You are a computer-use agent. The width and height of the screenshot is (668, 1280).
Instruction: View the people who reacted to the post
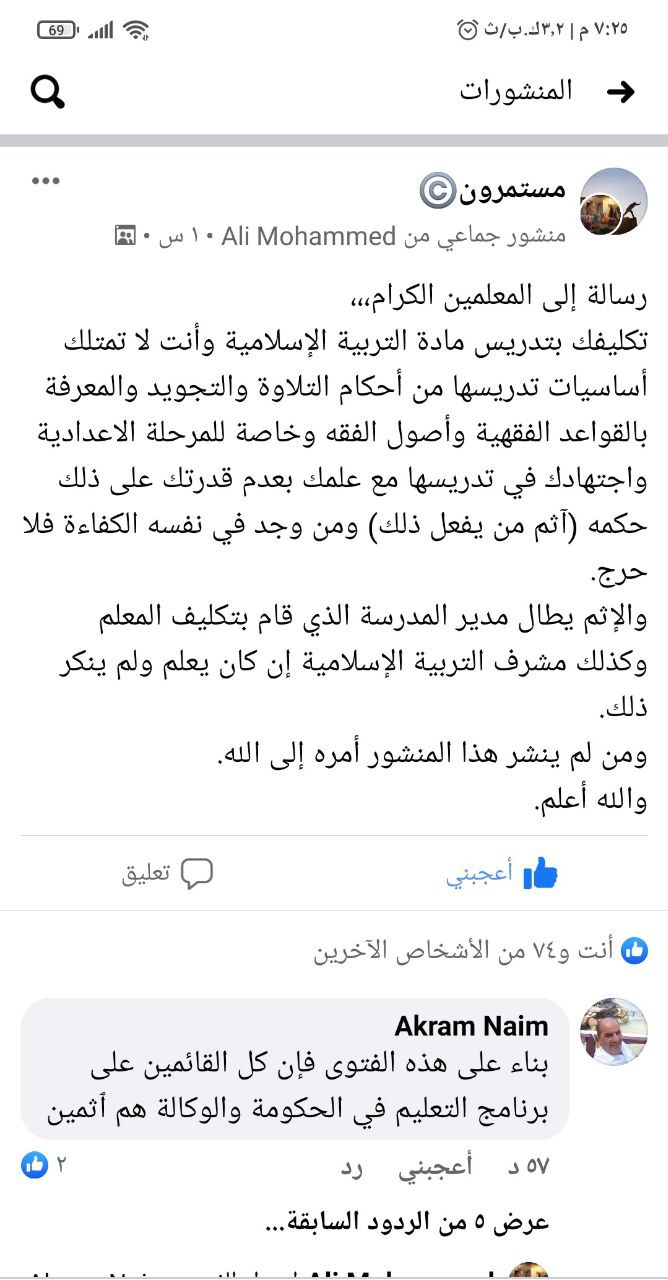[x=480, y=950]
